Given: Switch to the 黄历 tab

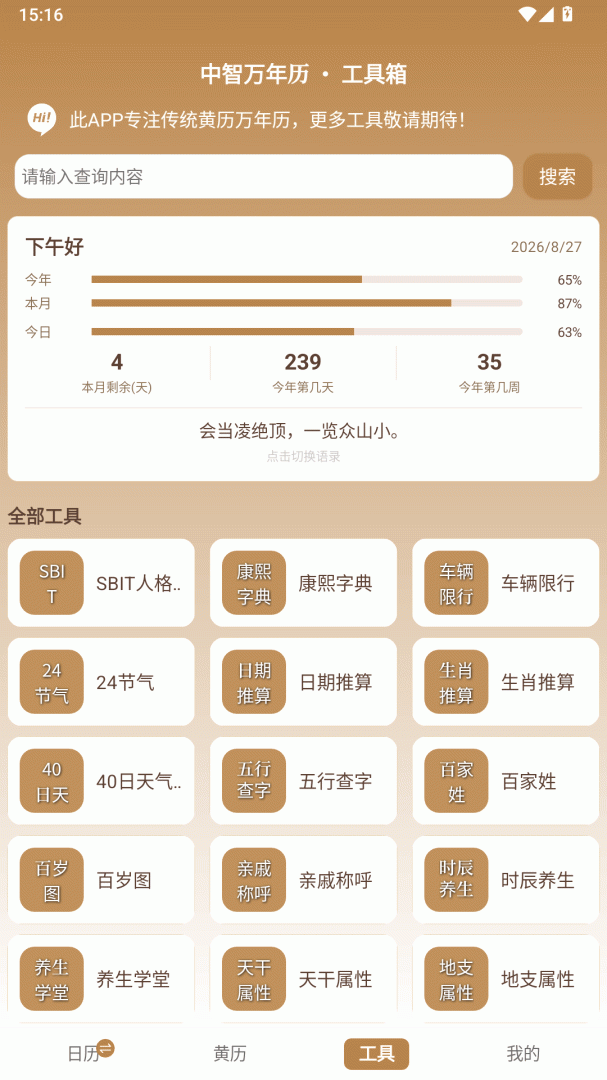Looking at the screenshot, I should [x=230, y=1053].
